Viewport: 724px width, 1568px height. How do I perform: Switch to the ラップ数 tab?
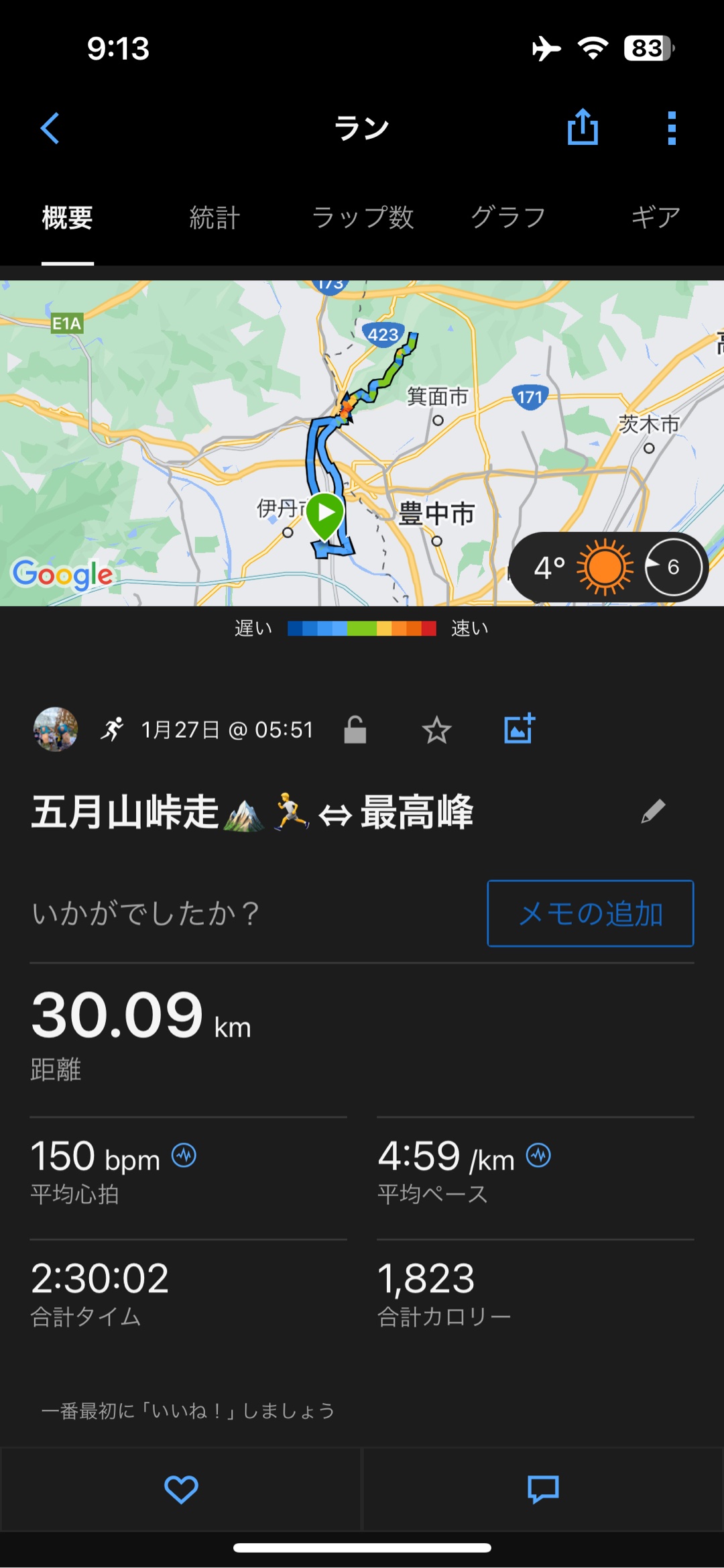[363, 218]
